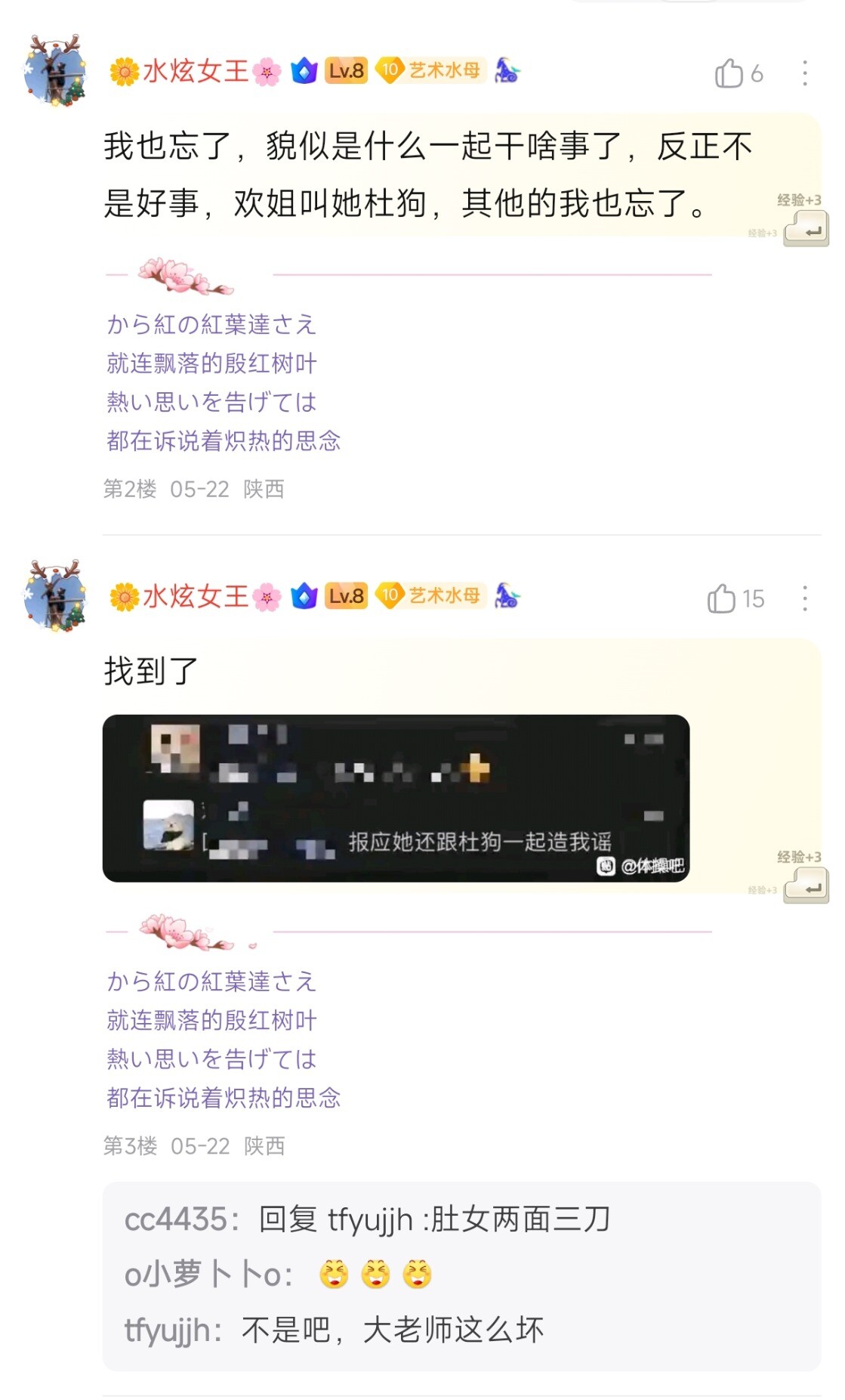Open the screenshot image in 找到了 post
This screenshot has height=1400, width=845.
(x=396, y=798)
